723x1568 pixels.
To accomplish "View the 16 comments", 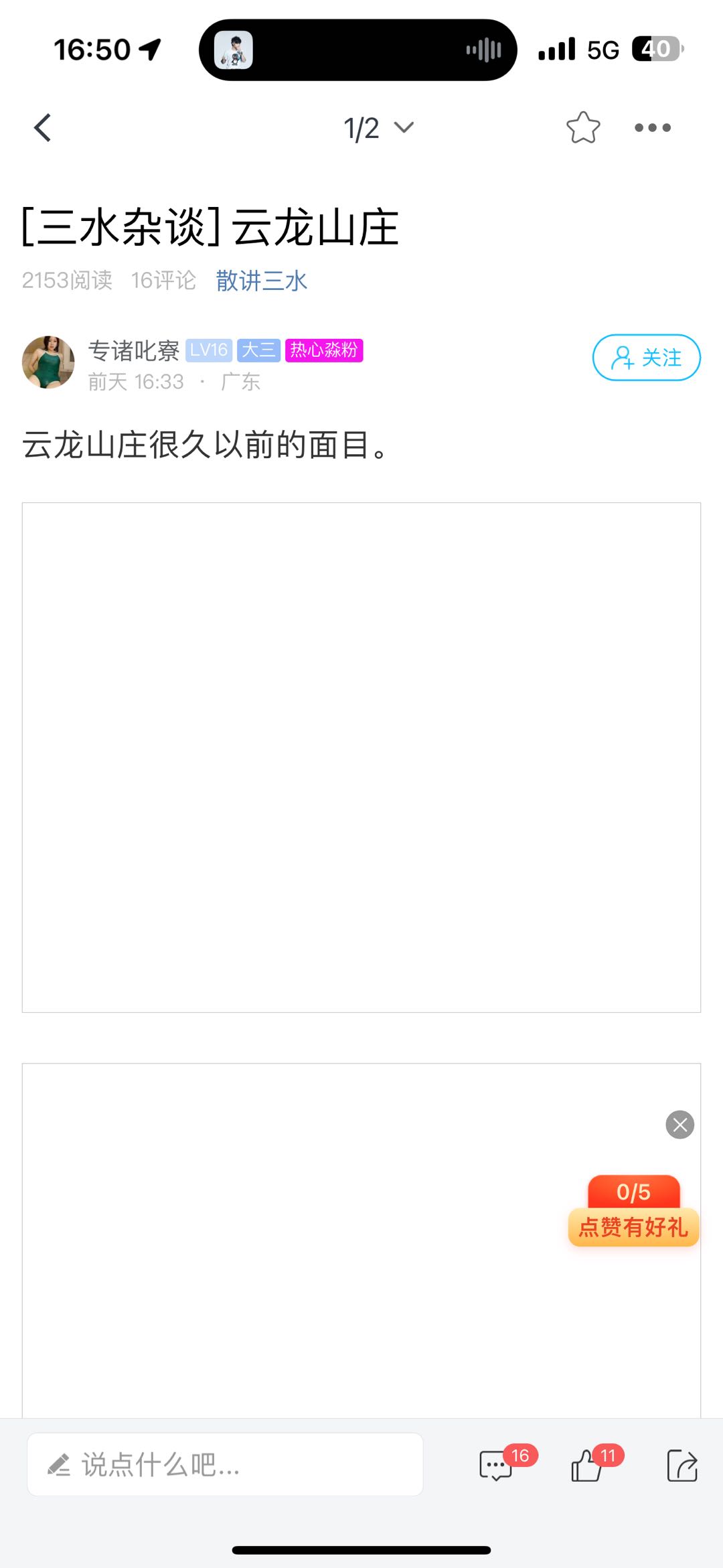I will [x=497, y=1466].
